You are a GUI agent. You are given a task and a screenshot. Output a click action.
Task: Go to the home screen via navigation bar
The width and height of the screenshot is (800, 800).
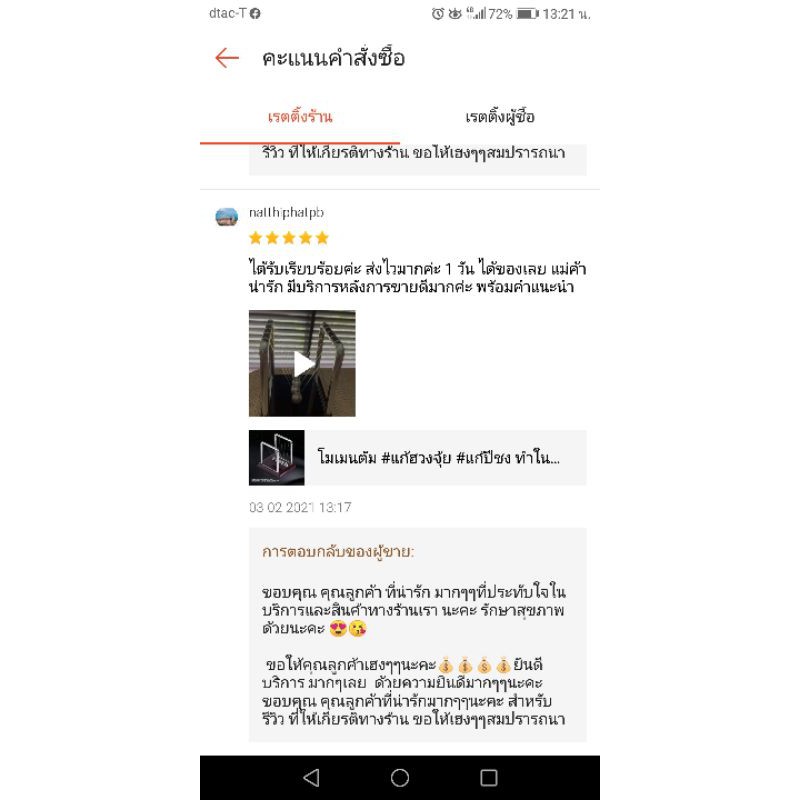400,778
